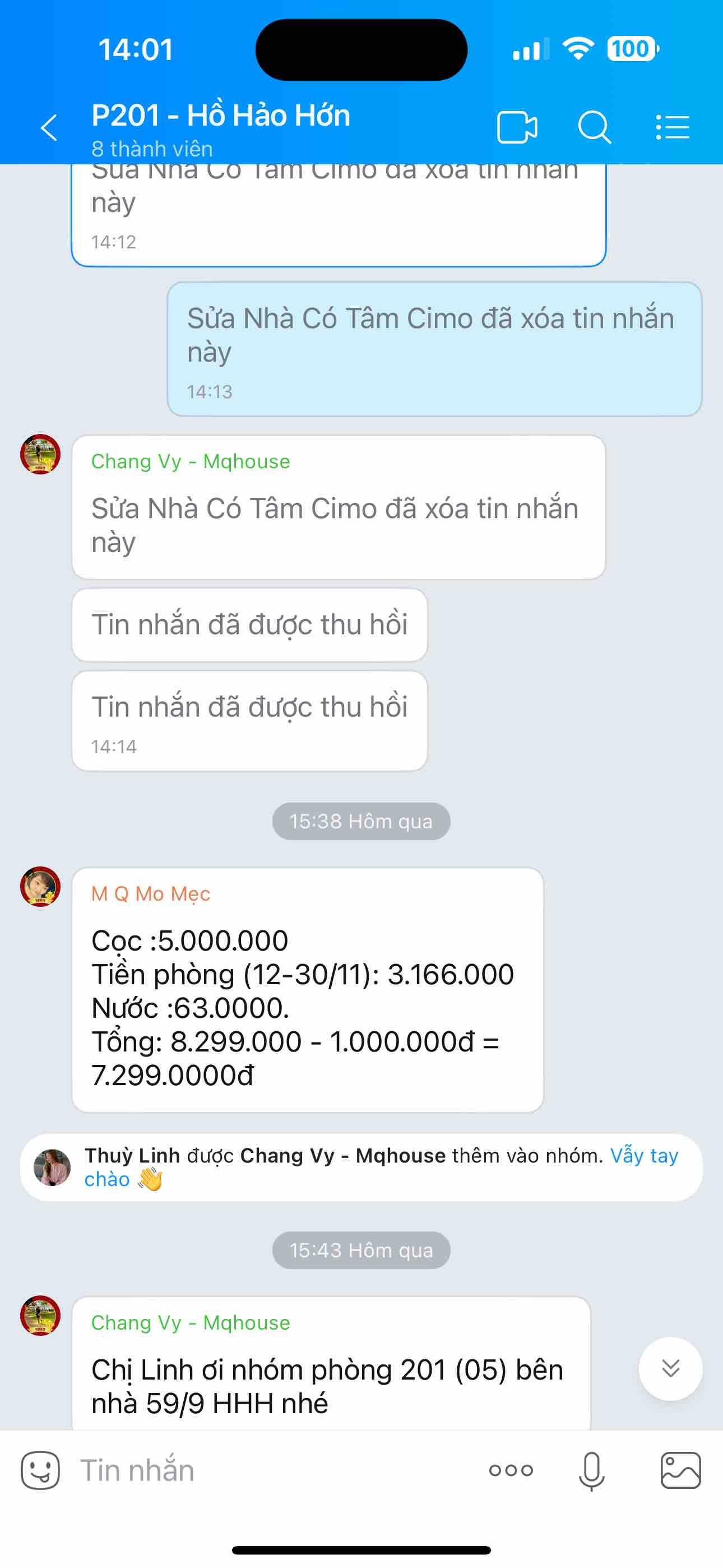Open the P201 - Hồ Hảo Hớn group info
This screenshot has height=1568, width=723.
220,116
